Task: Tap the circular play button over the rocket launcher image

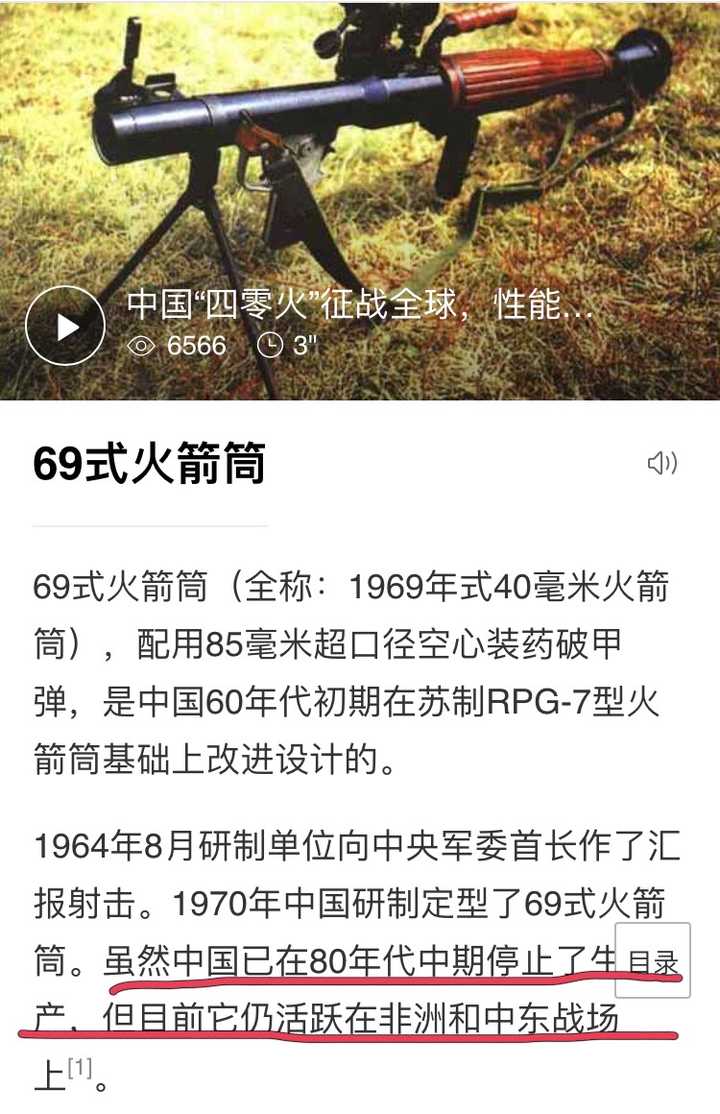Action: [66, 325]
